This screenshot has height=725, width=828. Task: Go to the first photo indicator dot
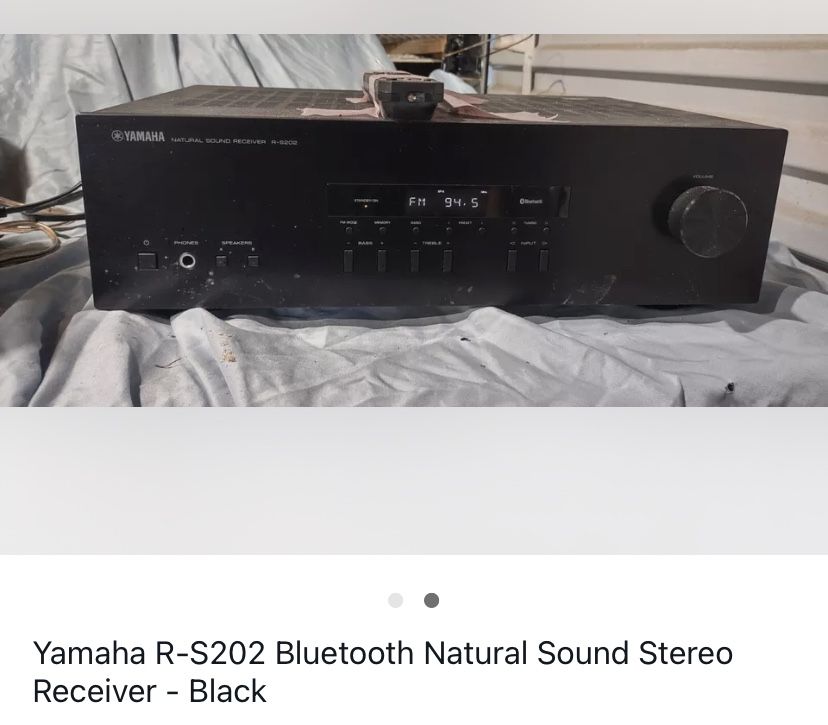coord(396,600)
